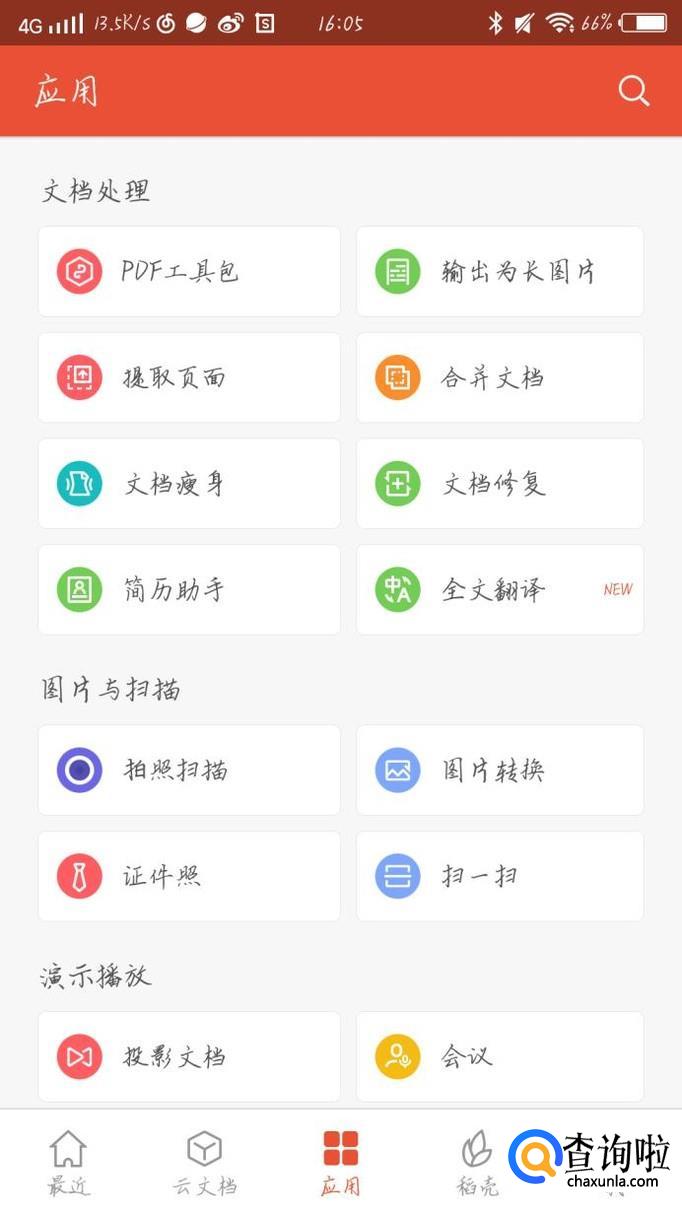
Task: Select 文档修复 tool
Action: point(500,484)
